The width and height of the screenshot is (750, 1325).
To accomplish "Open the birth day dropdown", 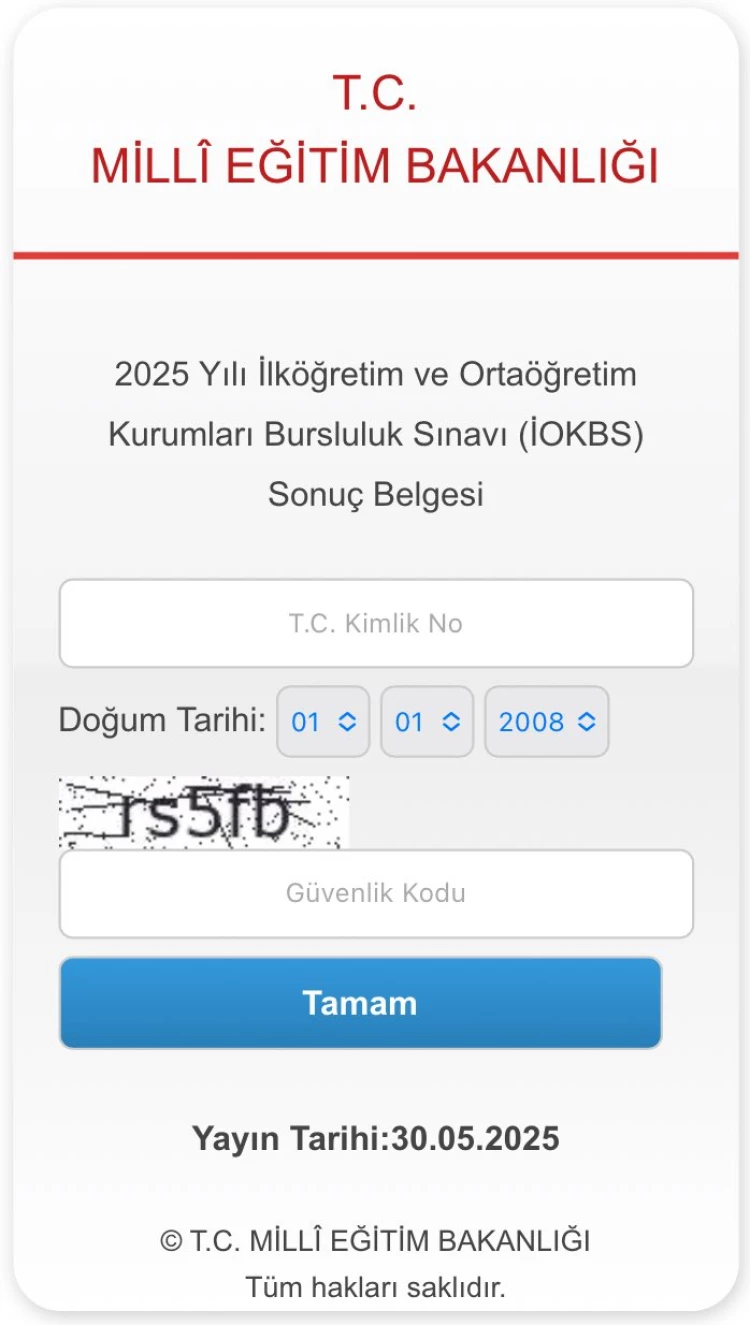I will point(323,722).
